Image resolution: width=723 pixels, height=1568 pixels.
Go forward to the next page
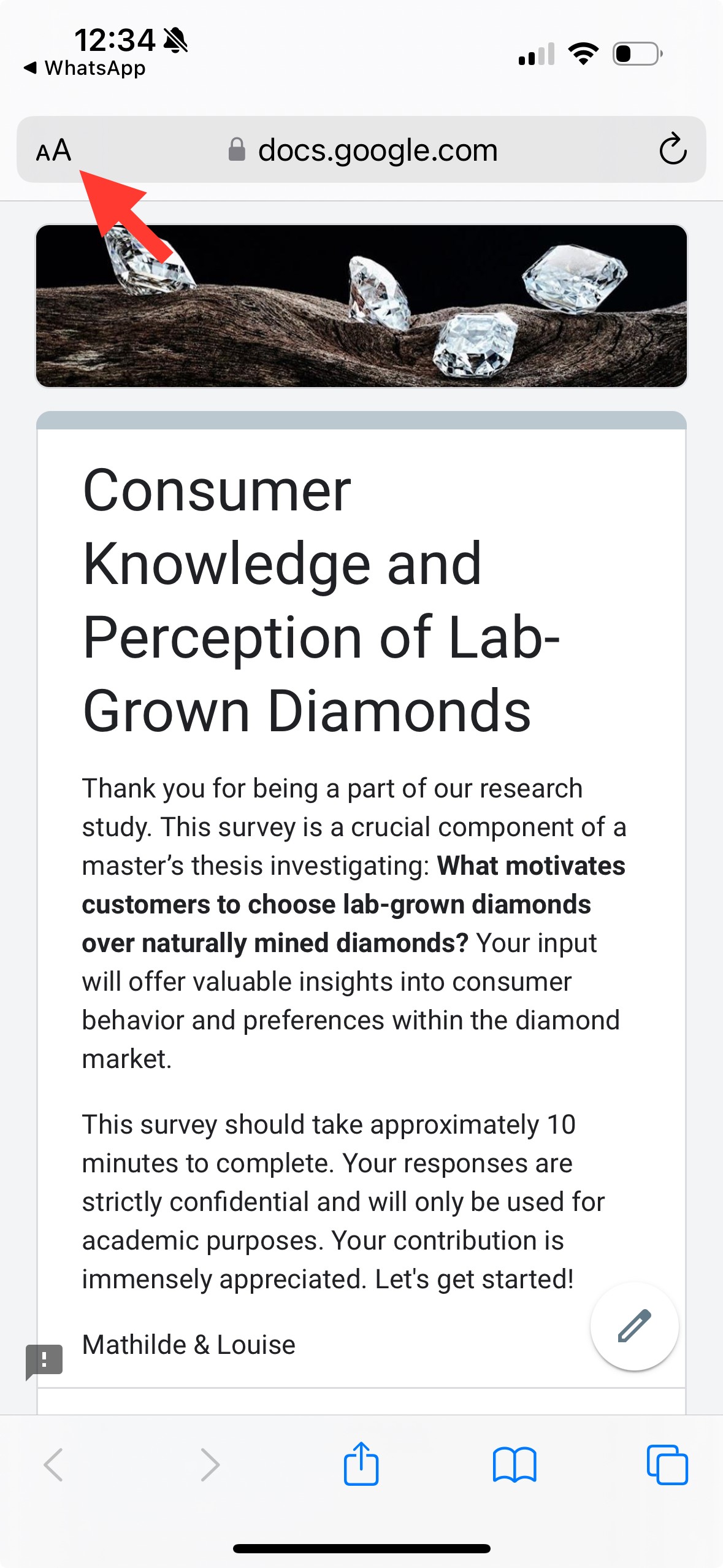click(x=209, y=1465)
